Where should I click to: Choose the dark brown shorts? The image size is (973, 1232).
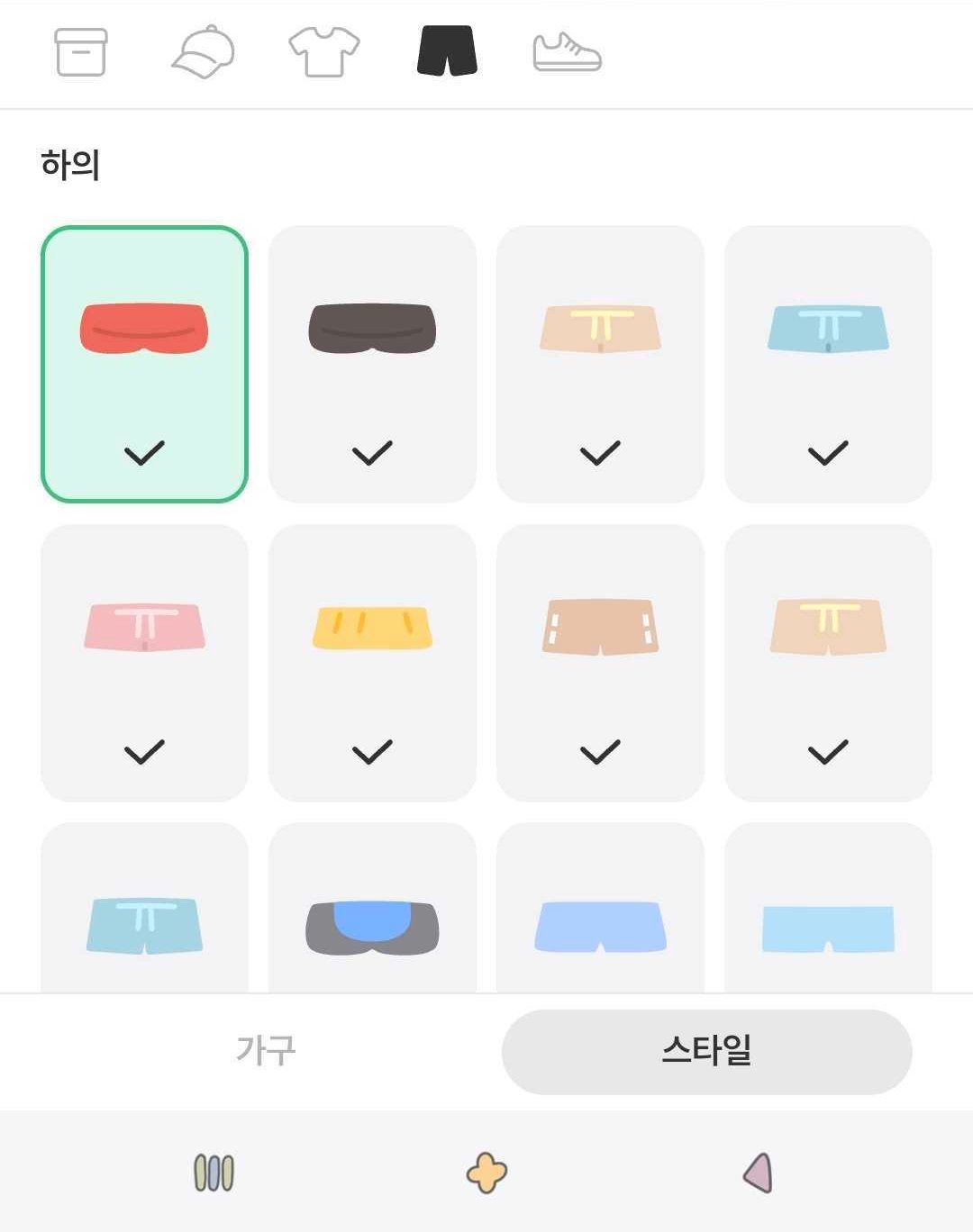click(372, 364)
